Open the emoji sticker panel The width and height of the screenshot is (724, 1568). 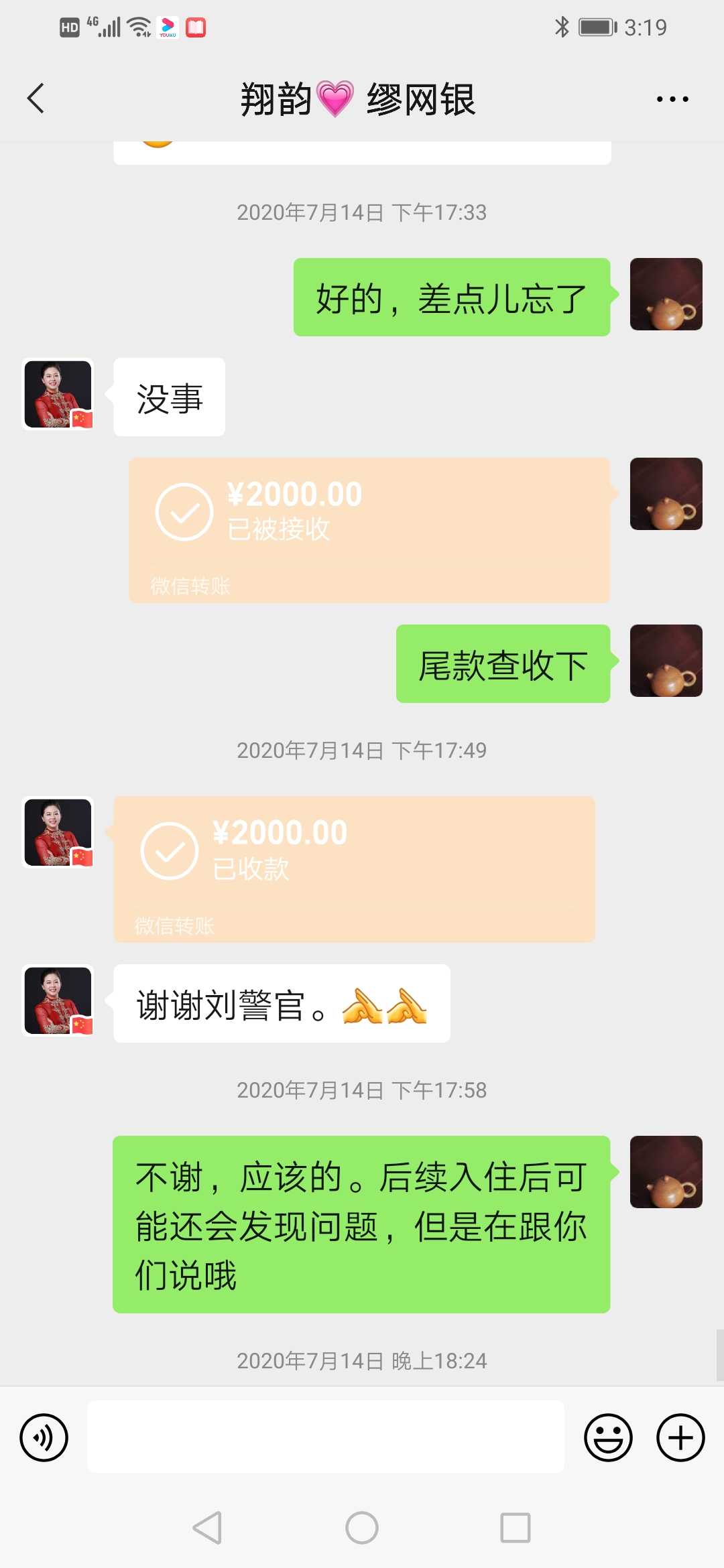coord(608,1437)
